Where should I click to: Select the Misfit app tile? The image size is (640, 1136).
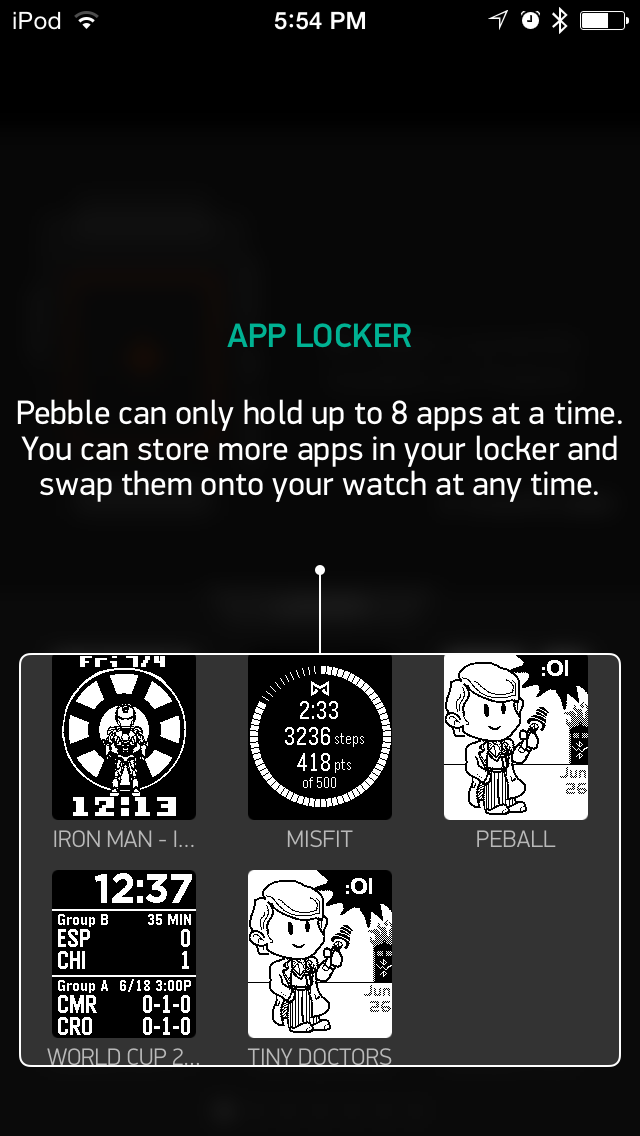click(x=320, y=738)
